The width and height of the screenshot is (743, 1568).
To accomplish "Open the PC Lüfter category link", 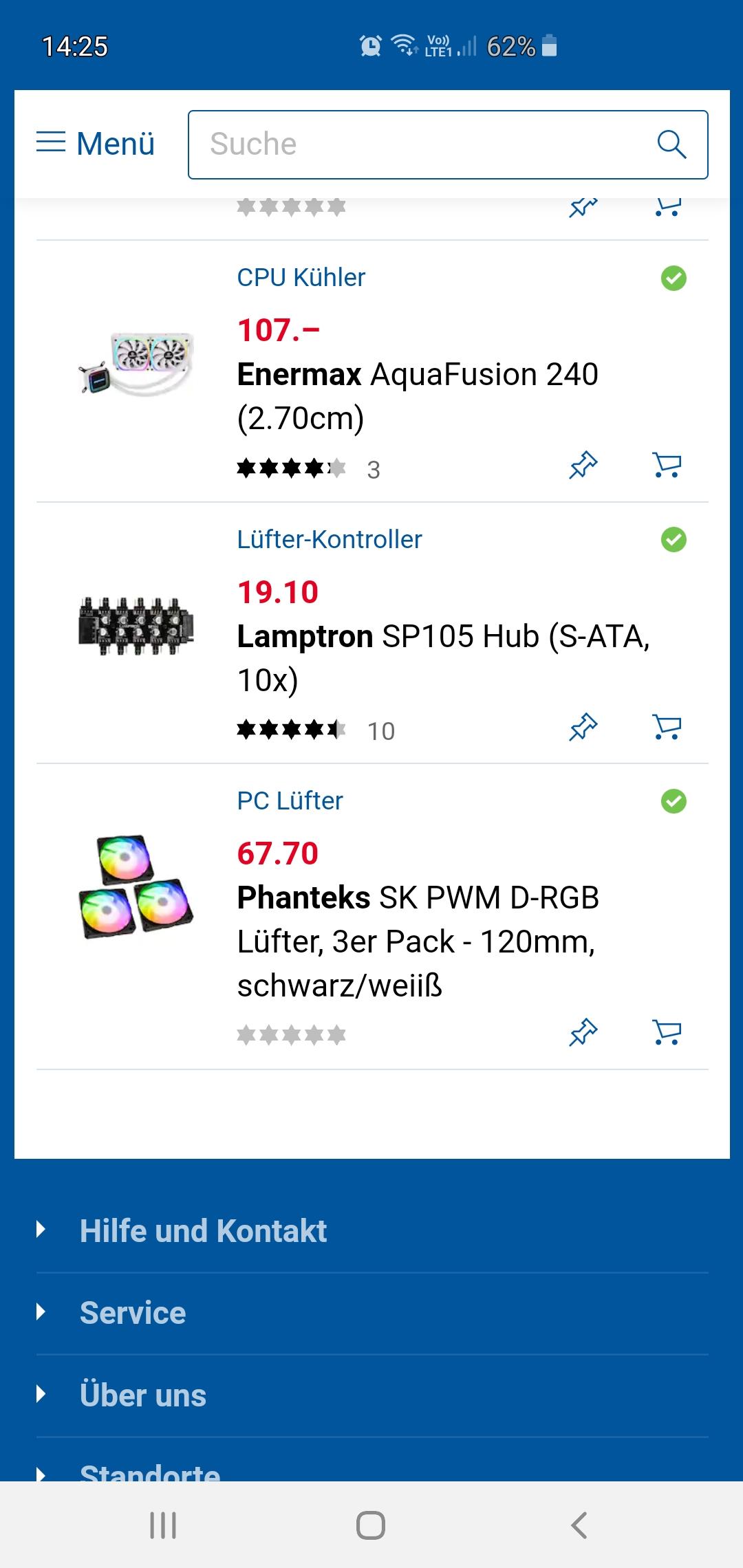I will tap(290, 801).
